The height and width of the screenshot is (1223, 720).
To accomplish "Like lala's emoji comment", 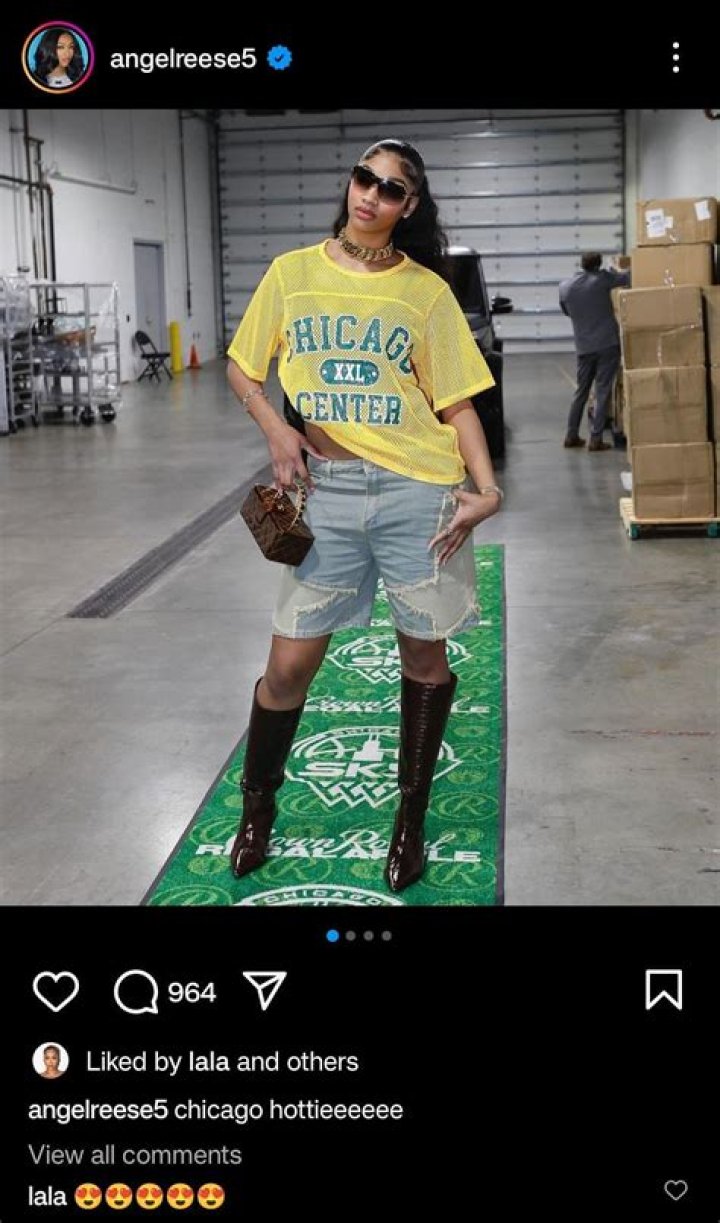I will [x=676, y=1190].
